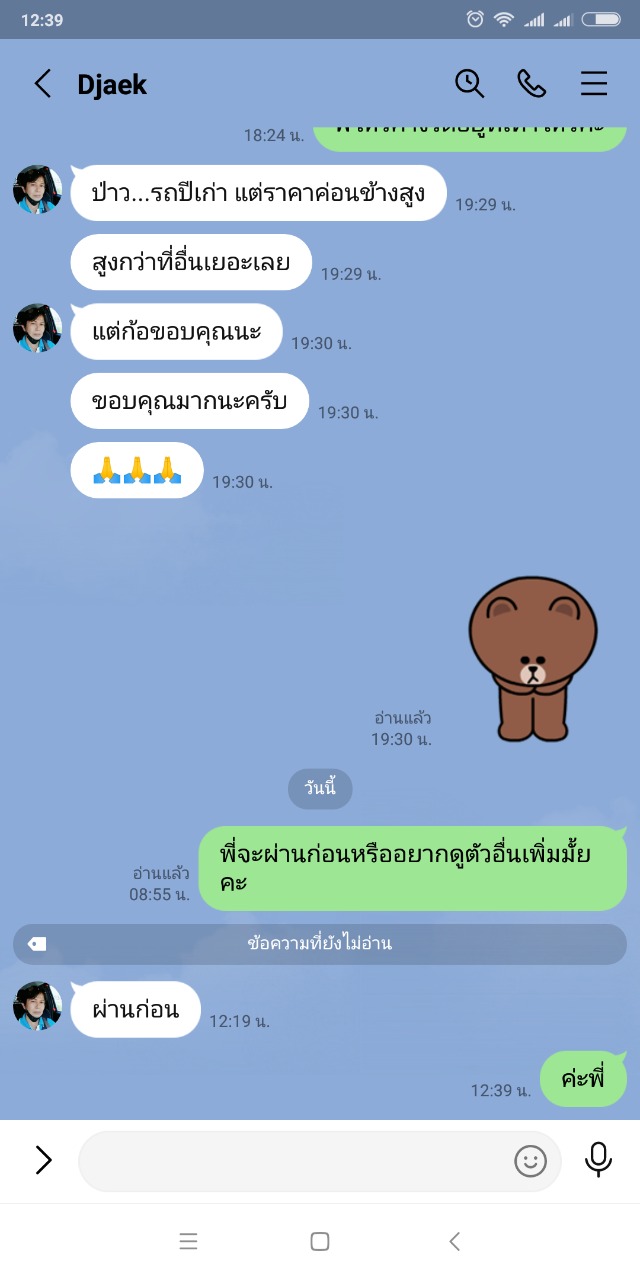Tap the system home button

click(x=320, y=1241)
